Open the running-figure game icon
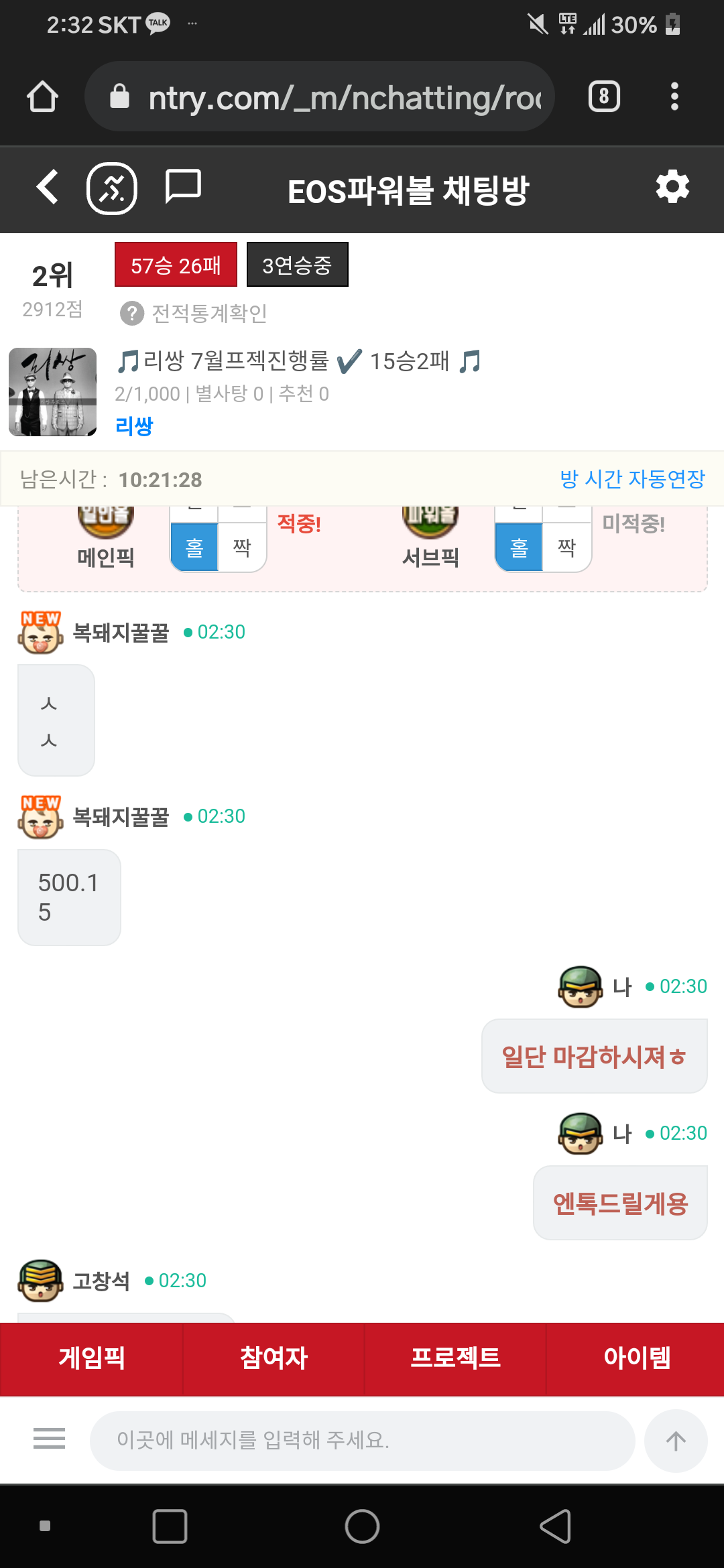Image resolution: width=724 pixels, height=1568 pixels. [112, 188]
